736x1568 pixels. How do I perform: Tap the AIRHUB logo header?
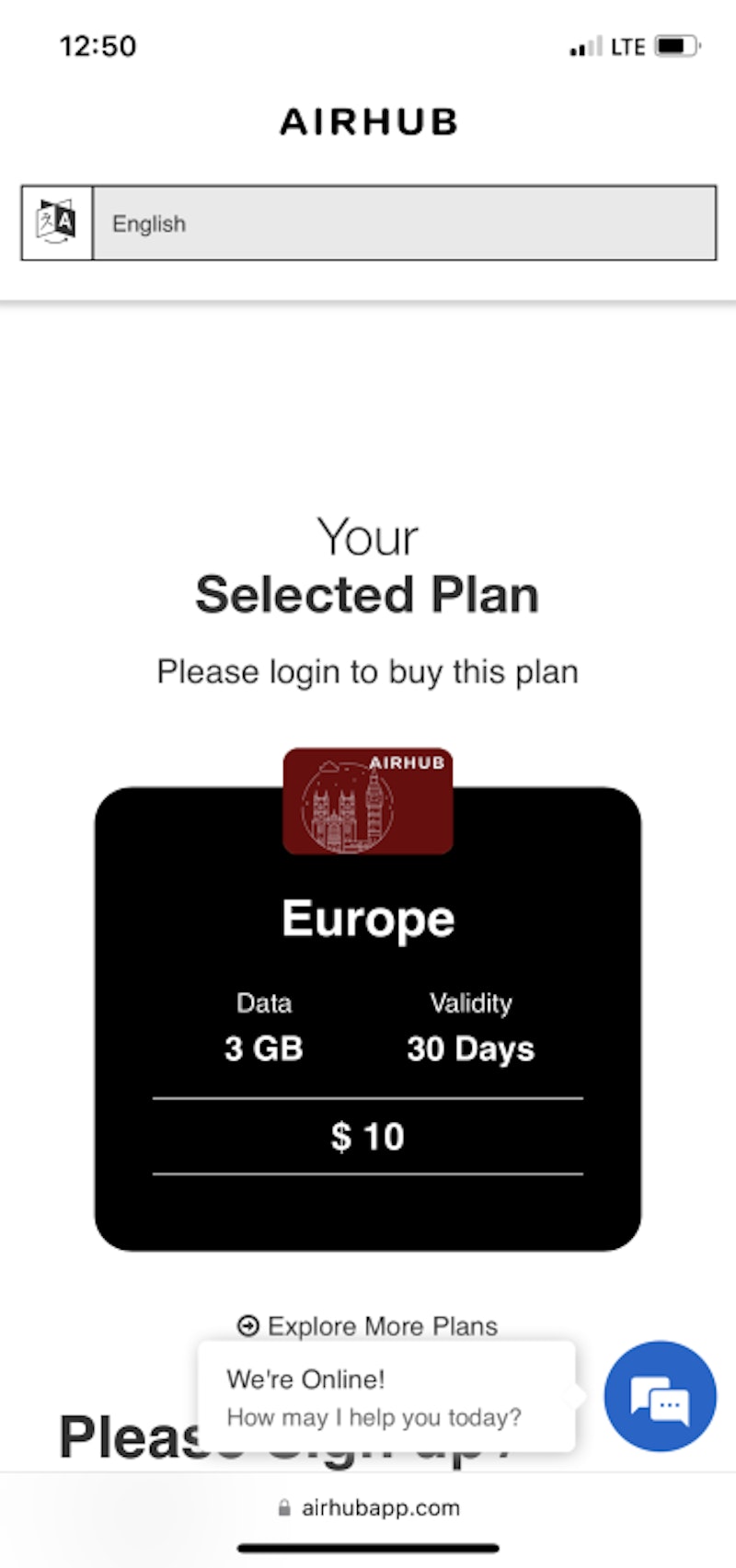click(368, 121)
